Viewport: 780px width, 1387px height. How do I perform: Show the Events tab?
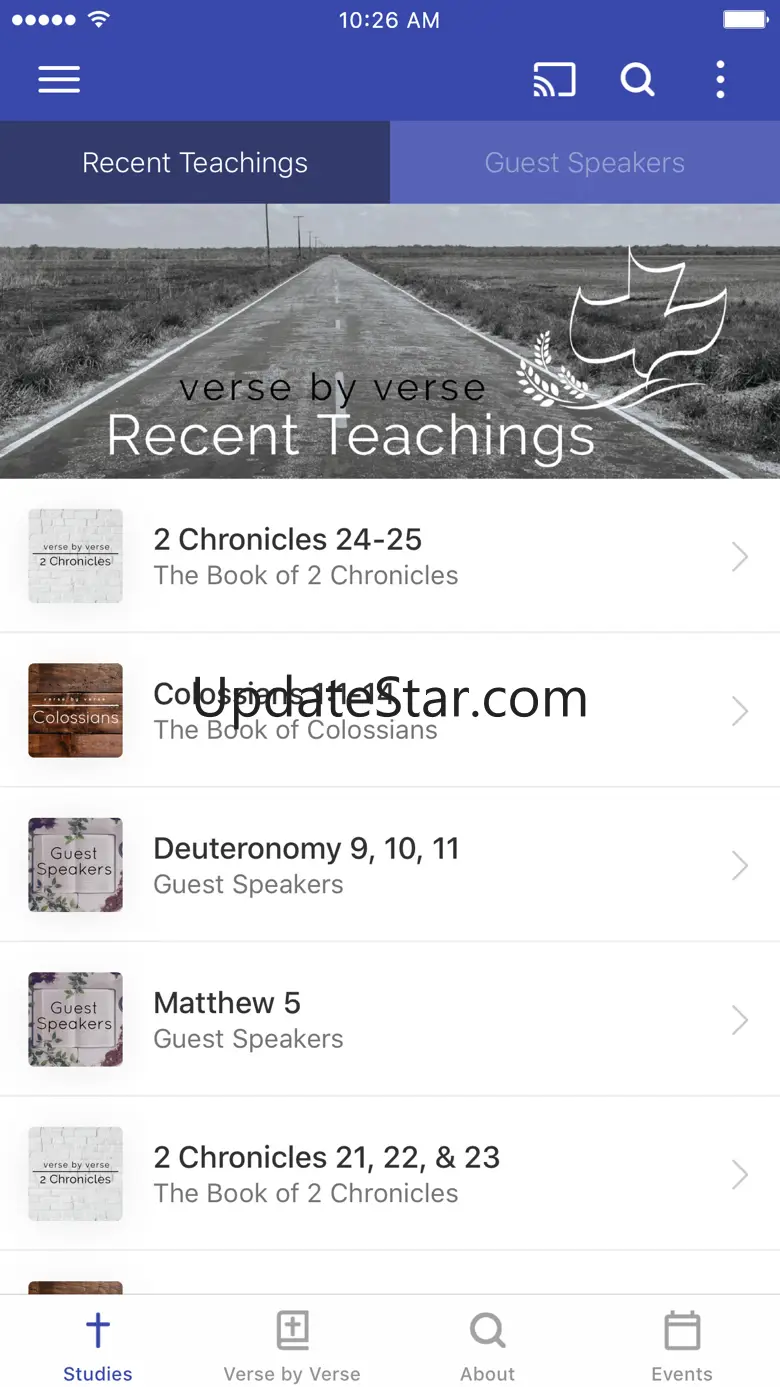click(682, 1345)
